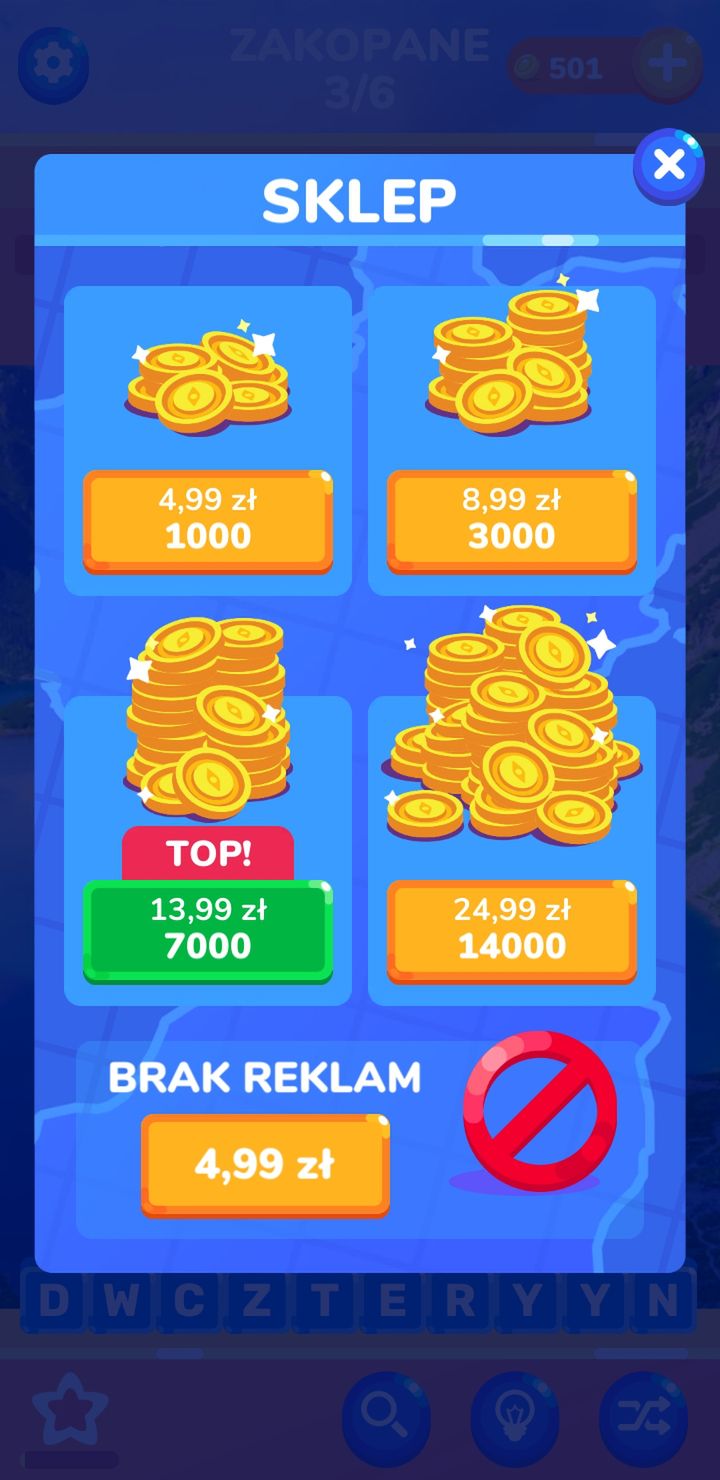Image resolution: width=720 pixels, height=1480 pixels.
Task: Close the Sklep shop dialog
Action: tap(669, 166)
